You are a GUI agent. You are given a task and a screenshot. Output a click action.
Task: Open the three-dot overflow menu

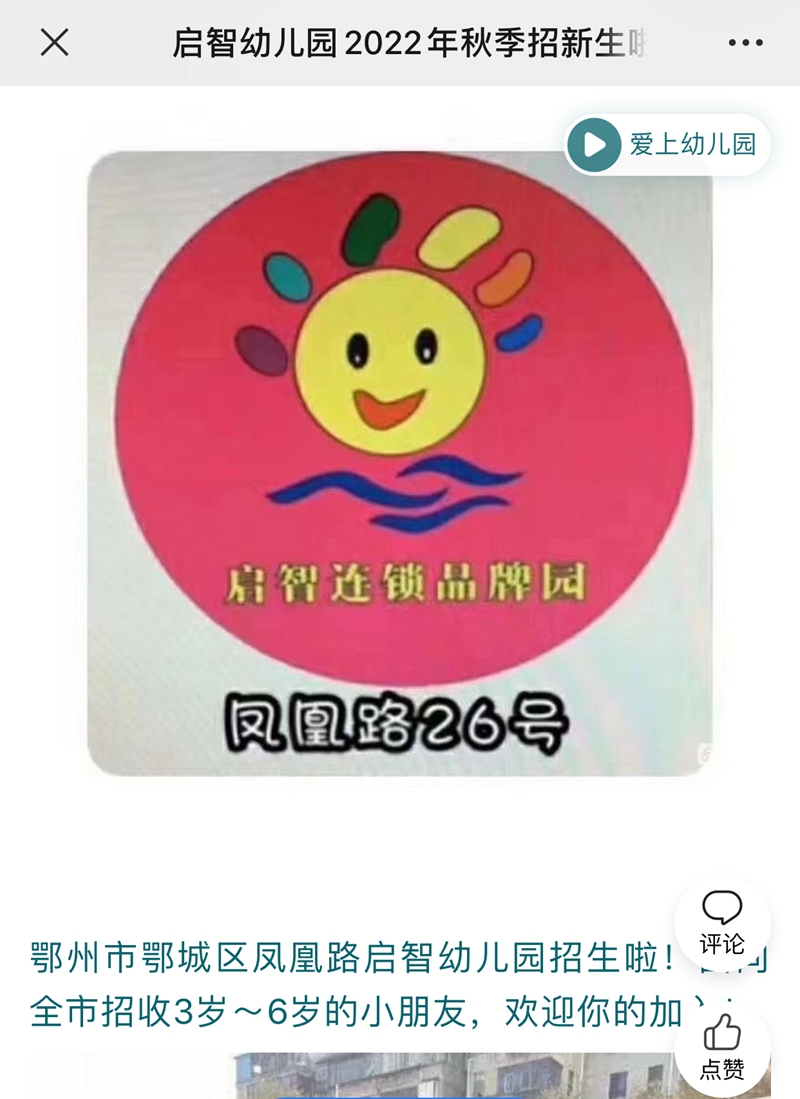[745, 43]
